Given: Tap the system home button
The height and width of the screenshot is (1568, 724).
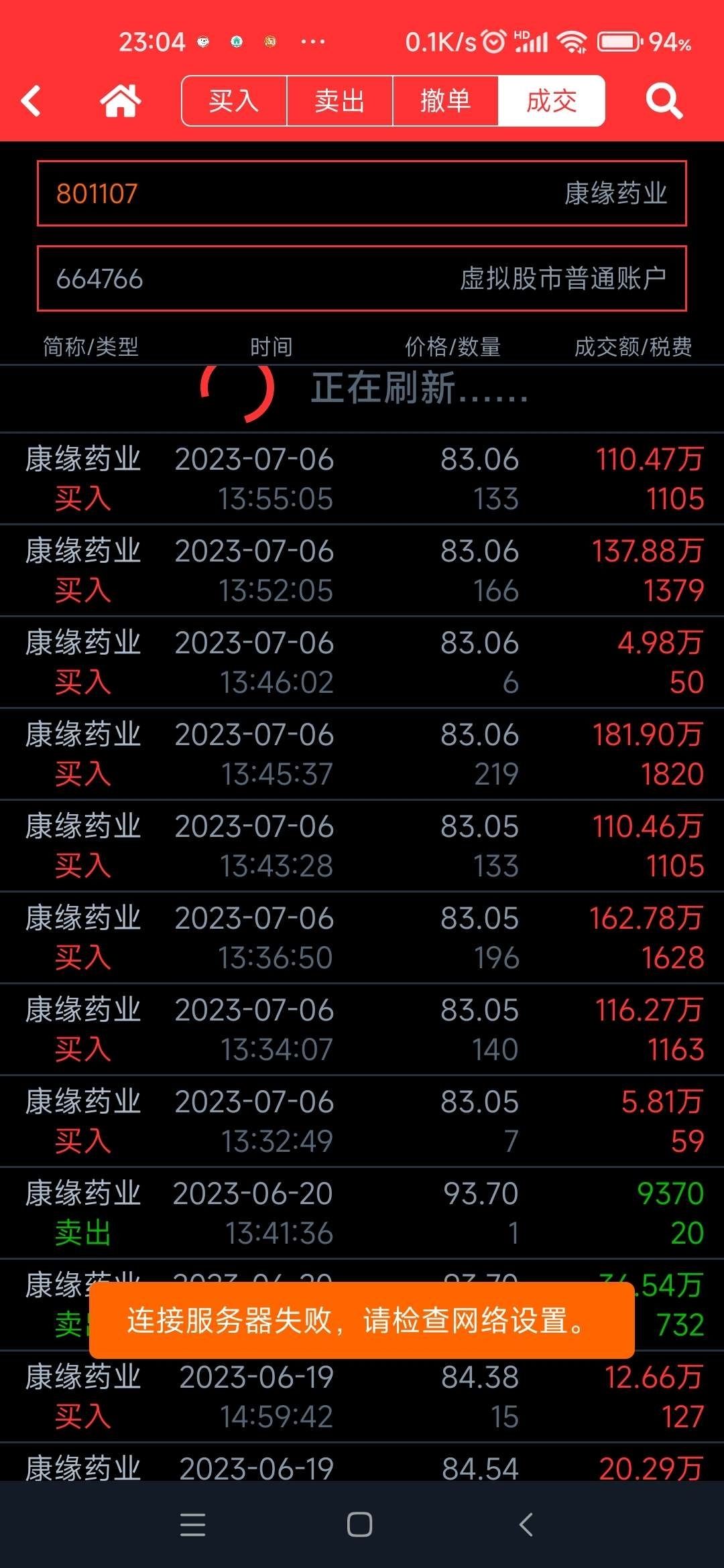Looking at the screenshot, I should point(360,1525).
